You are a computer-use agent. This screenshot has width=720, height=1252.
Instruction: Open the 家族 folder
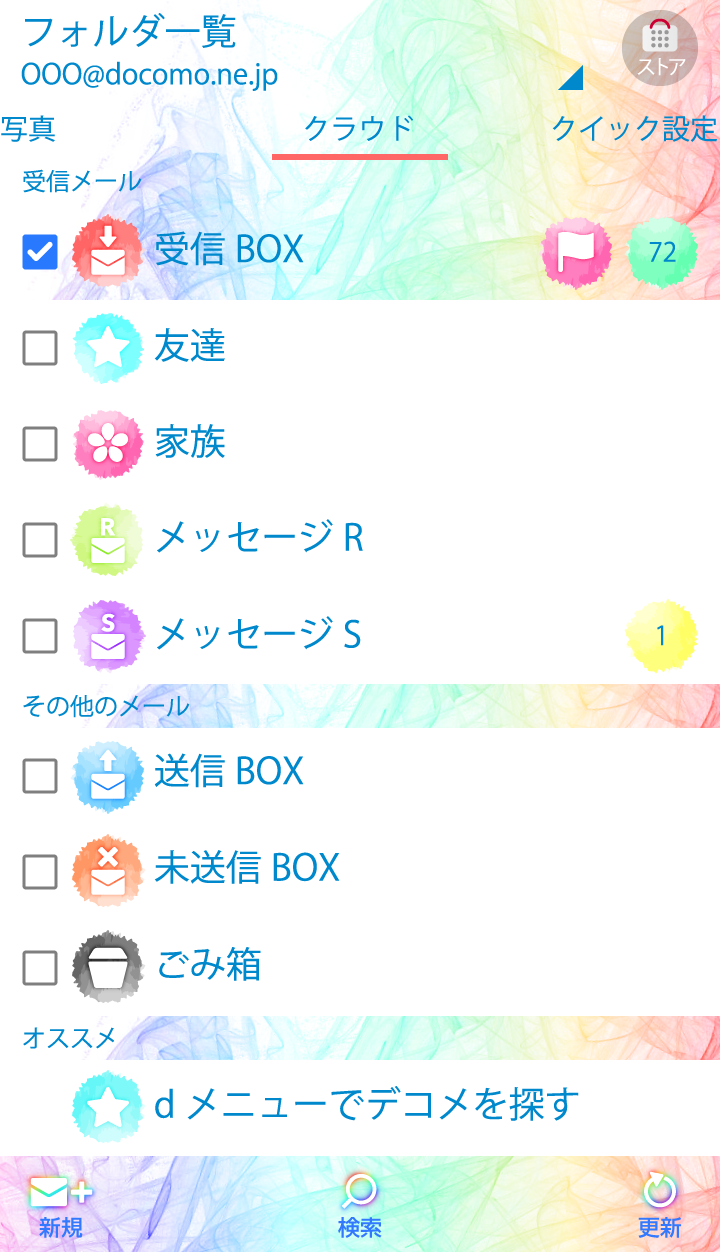(x=190, y=442)
